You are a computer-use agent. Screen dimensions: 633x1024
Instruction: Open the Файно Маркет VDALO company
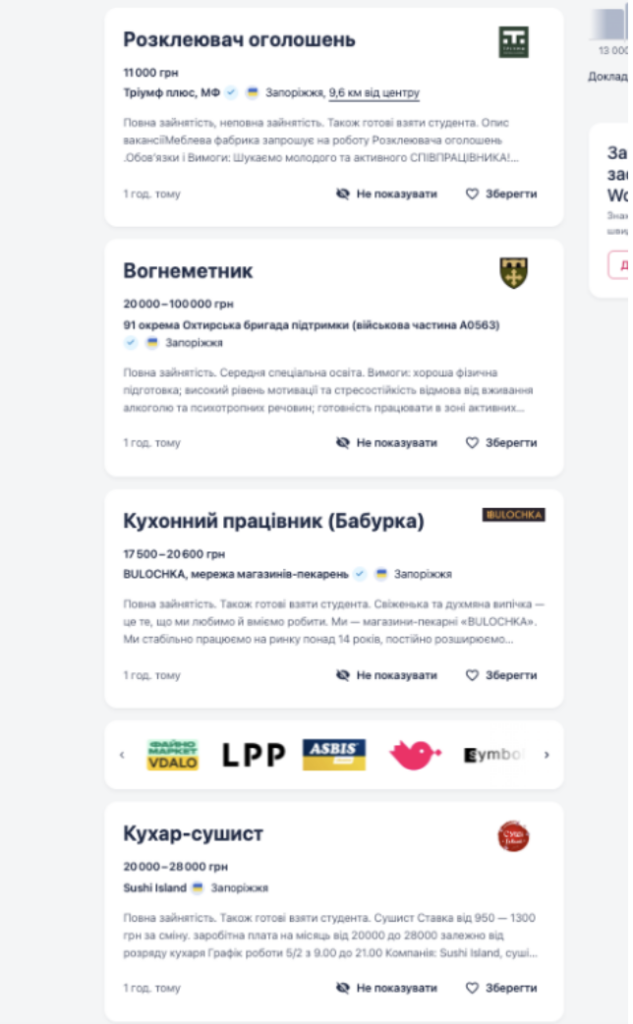(x=172, y=755)
